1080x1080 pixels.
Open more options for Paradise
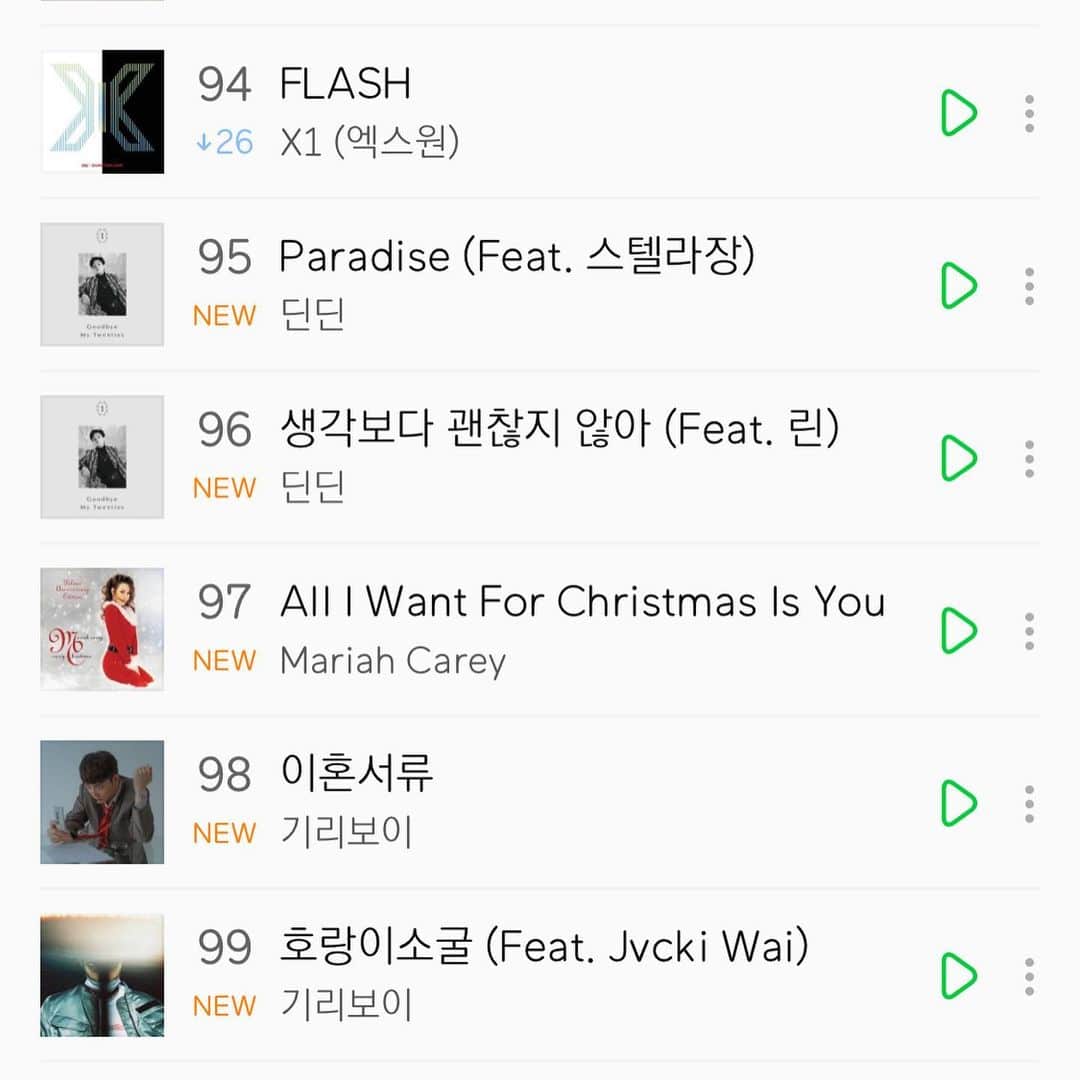pyautogui.click(x=1029, y=286)
